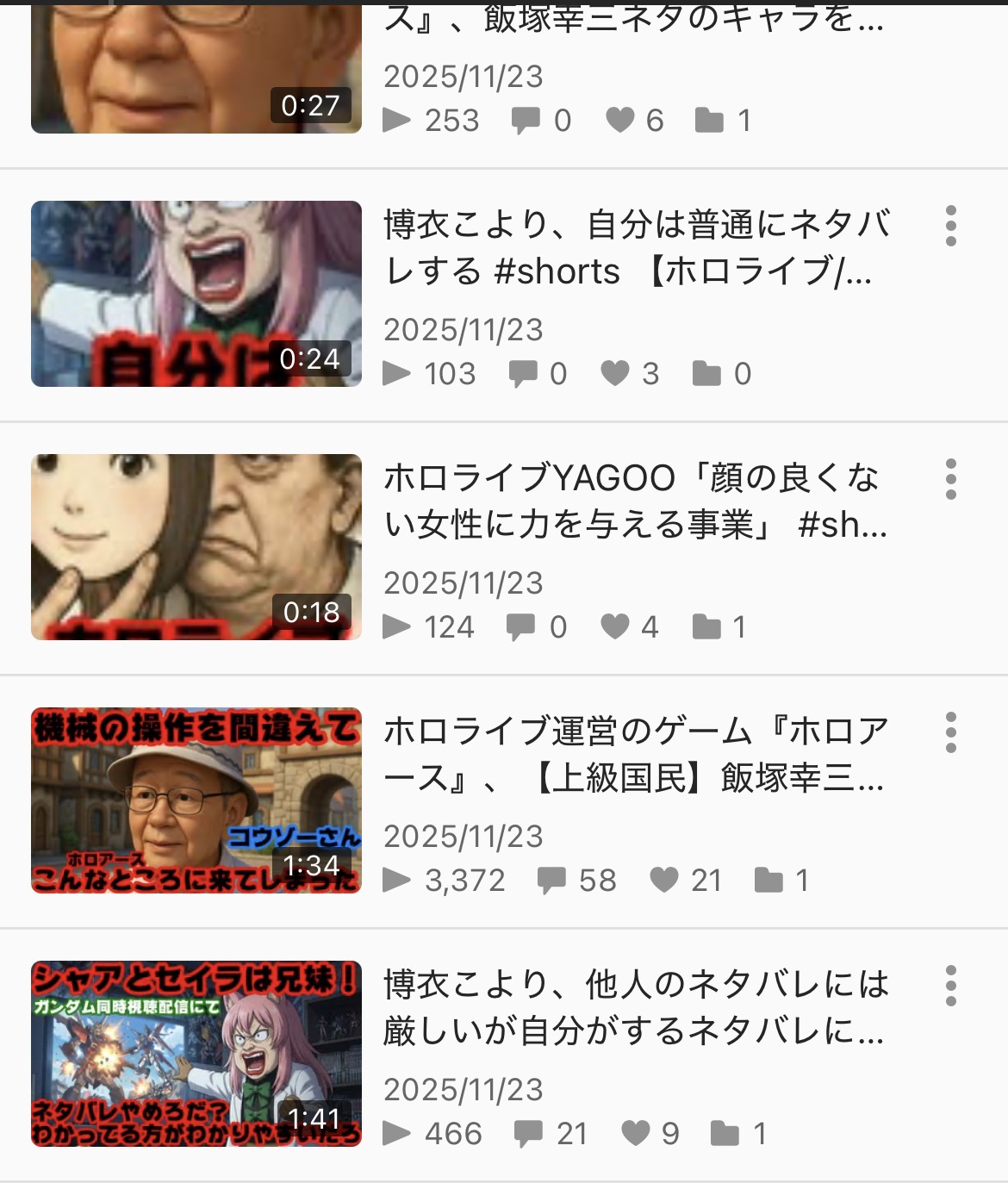1008x1183 pixels.
Task: Play the 1:34 ホロアース 飯塚幸三 video
Action: click(196, 800)
